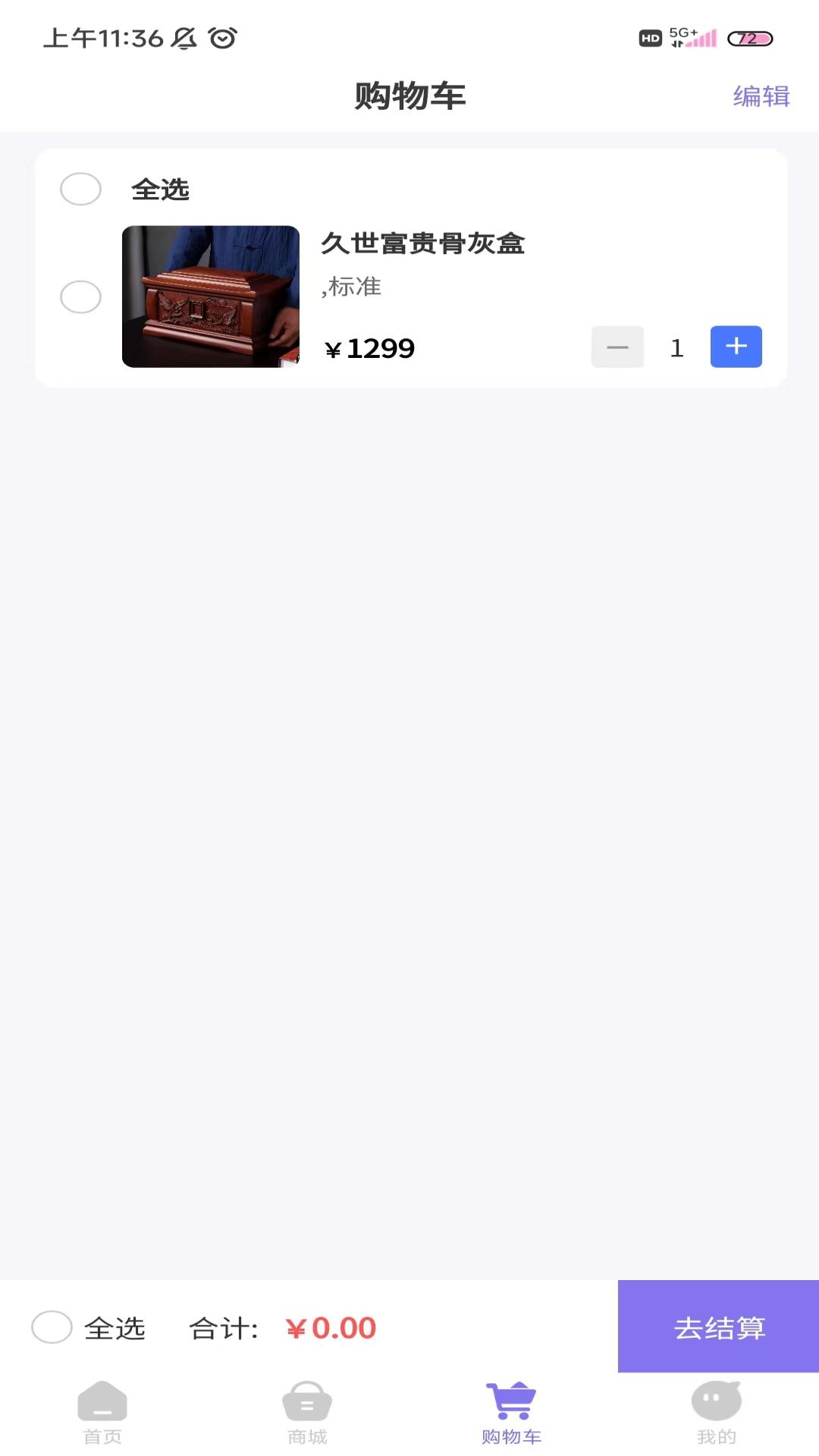Increase quantity with the plus button
The width and height of the screenshot is (819, 1456).
pyautogui.click(x=736, y=347)
